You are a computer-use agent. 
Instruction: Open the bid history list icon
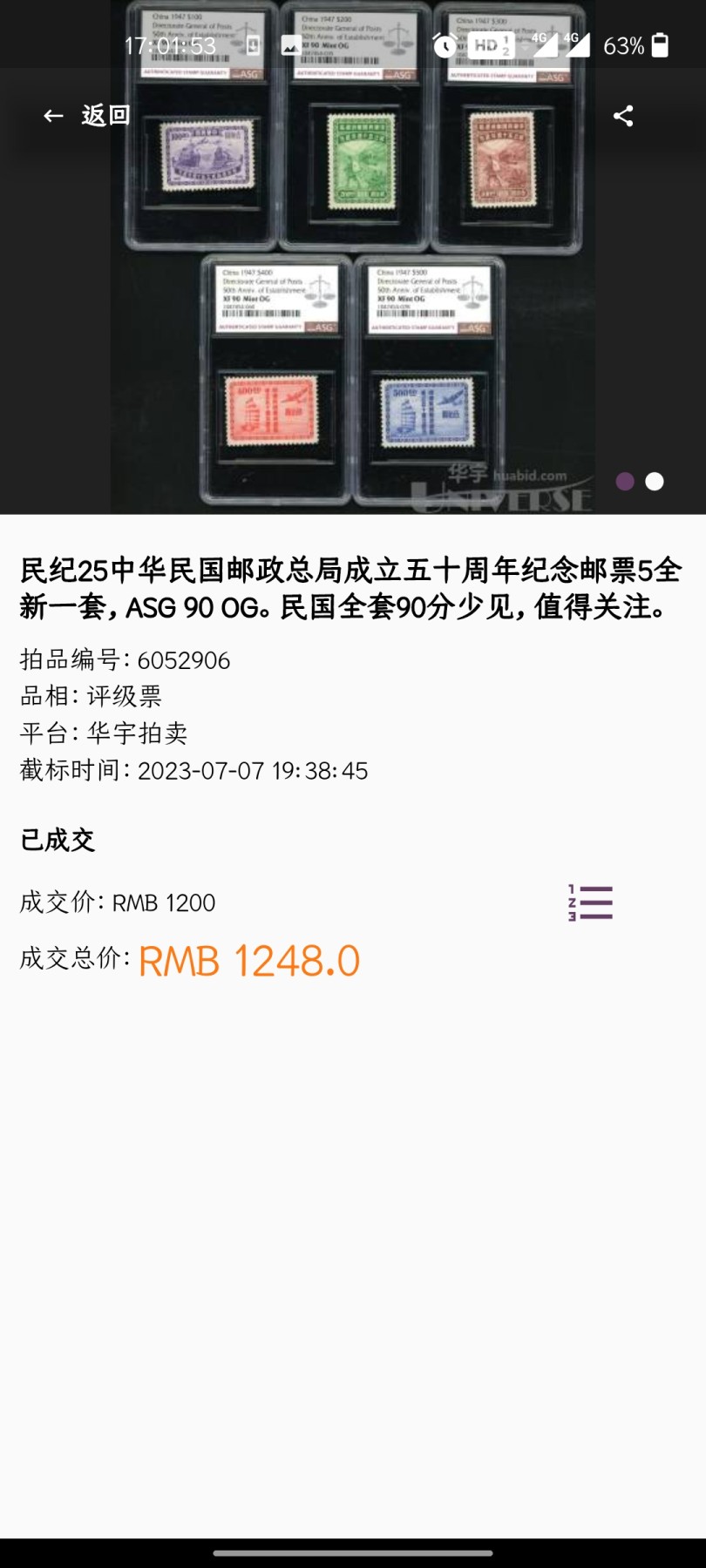(x=590, y=902)
